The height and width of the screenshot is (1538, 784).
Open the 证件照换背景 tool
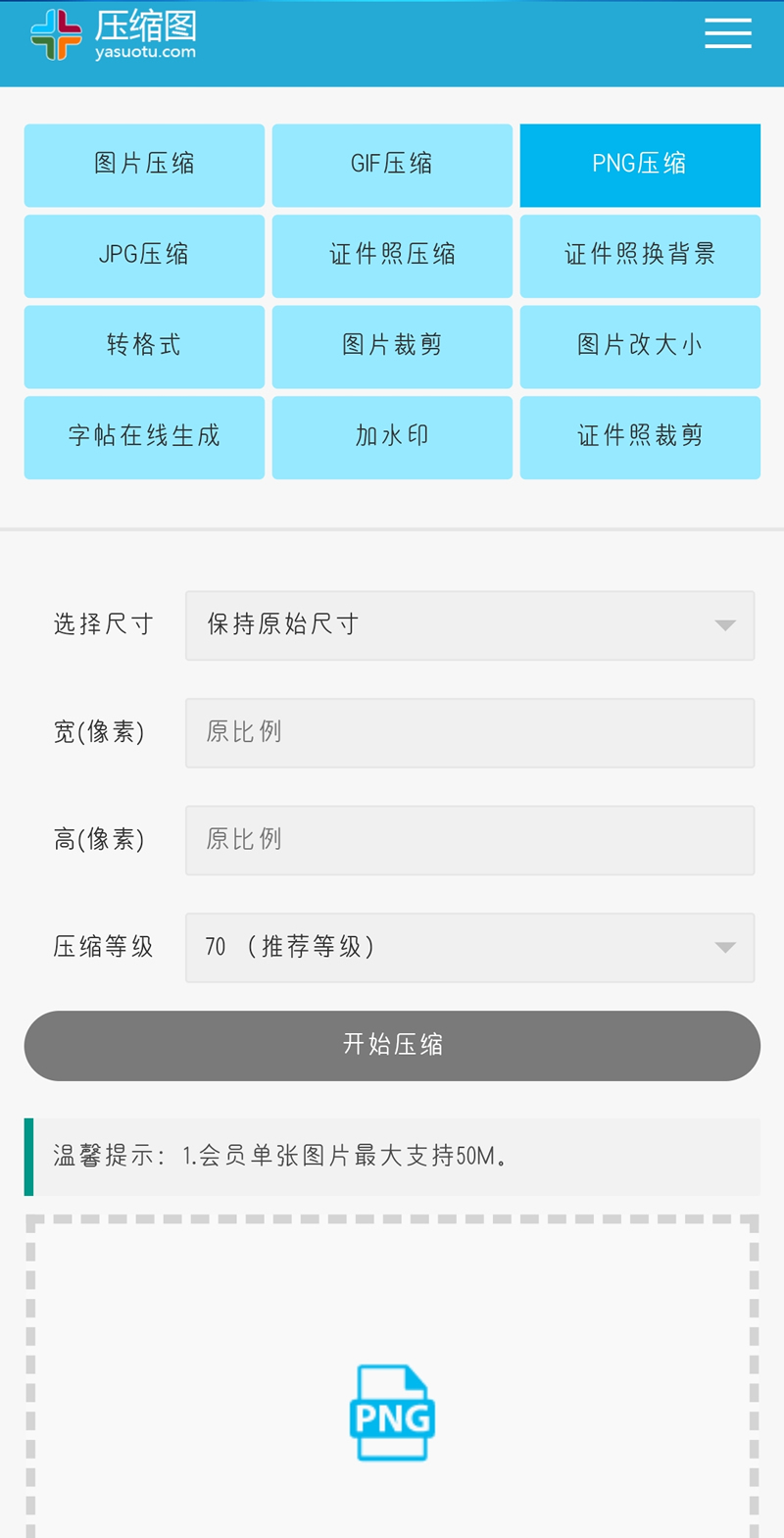pyautogui.click(x=640, y=256)
